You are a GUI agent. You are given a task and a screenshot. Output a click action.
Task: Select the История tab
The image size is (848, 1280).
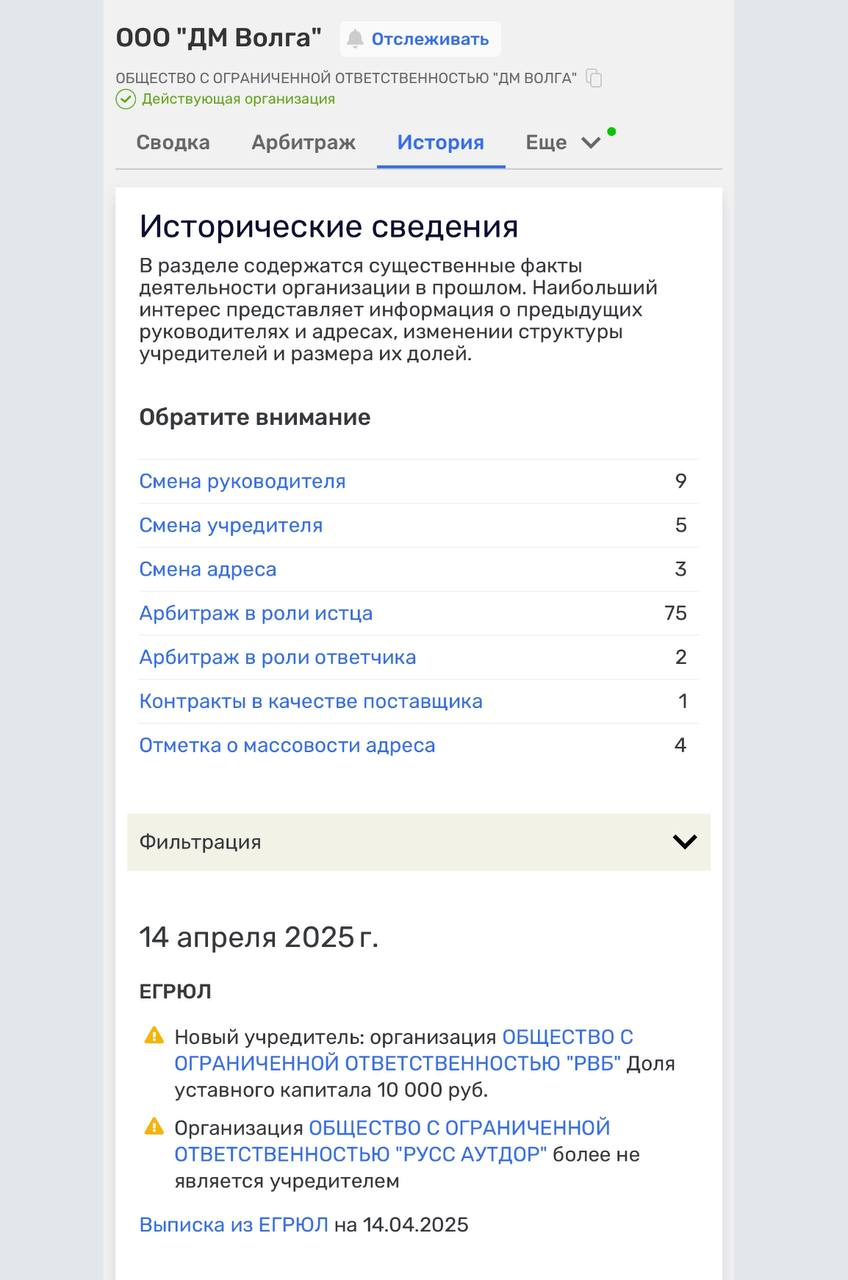pos(440,142)
